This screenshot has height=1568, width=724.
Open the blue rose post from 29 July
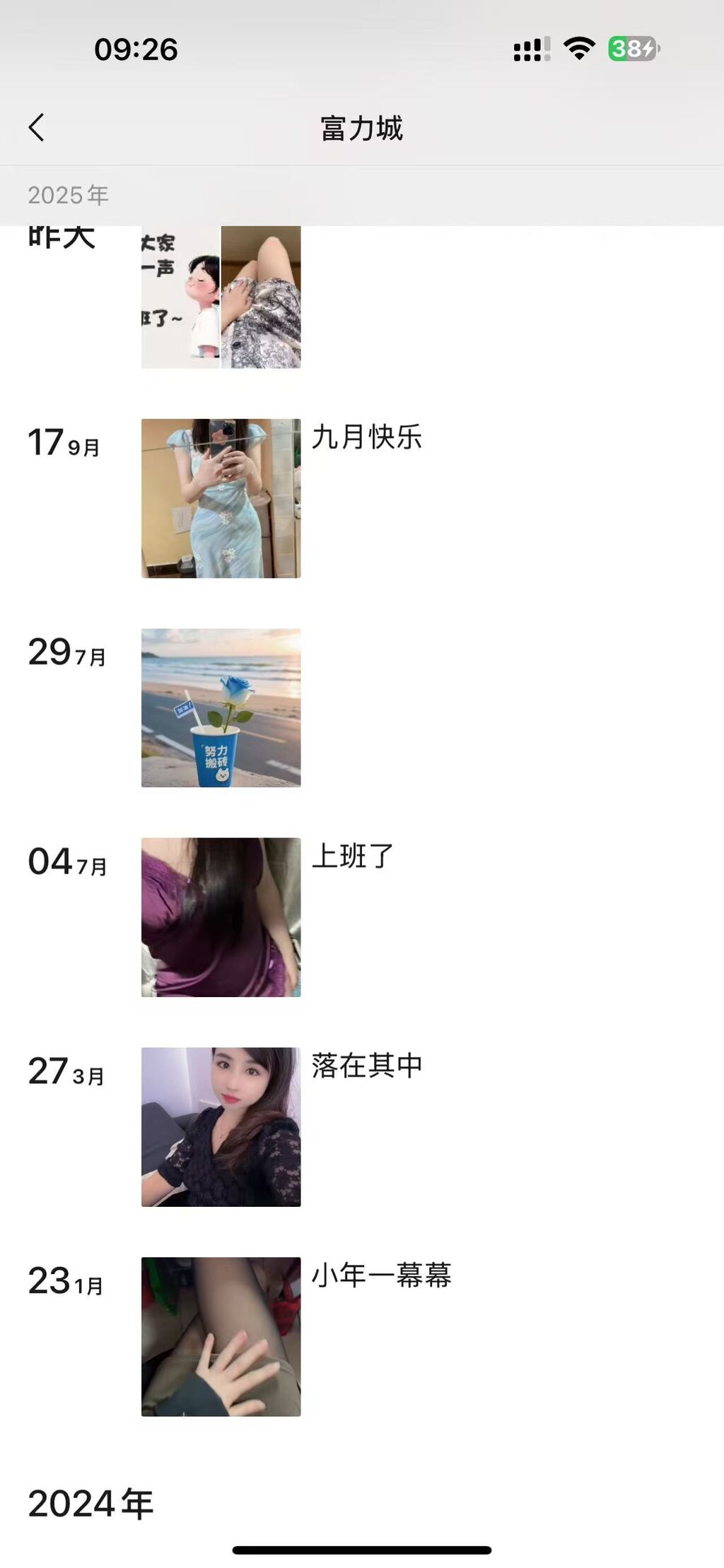point(221,707)
